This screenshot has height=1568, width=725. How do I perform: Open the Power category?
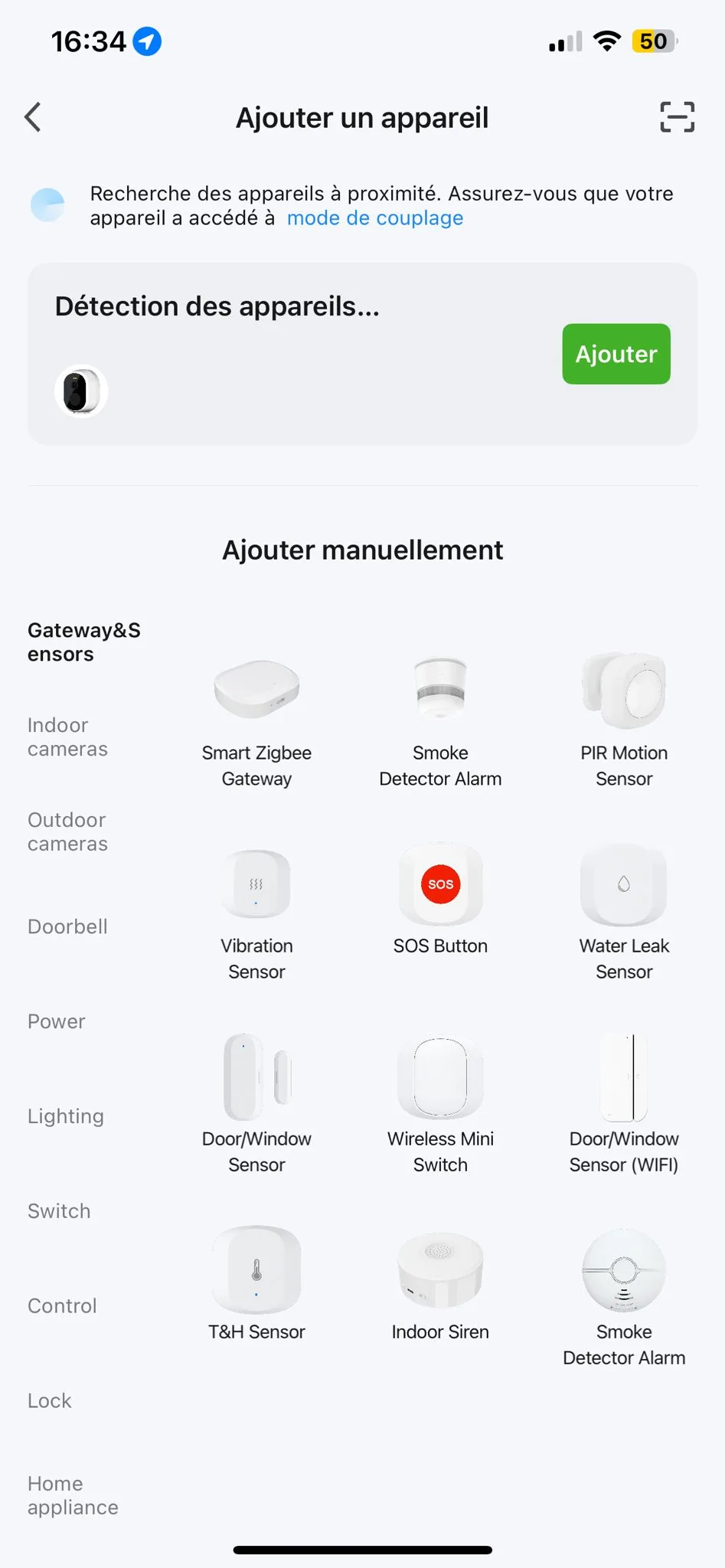point(57,1021)
